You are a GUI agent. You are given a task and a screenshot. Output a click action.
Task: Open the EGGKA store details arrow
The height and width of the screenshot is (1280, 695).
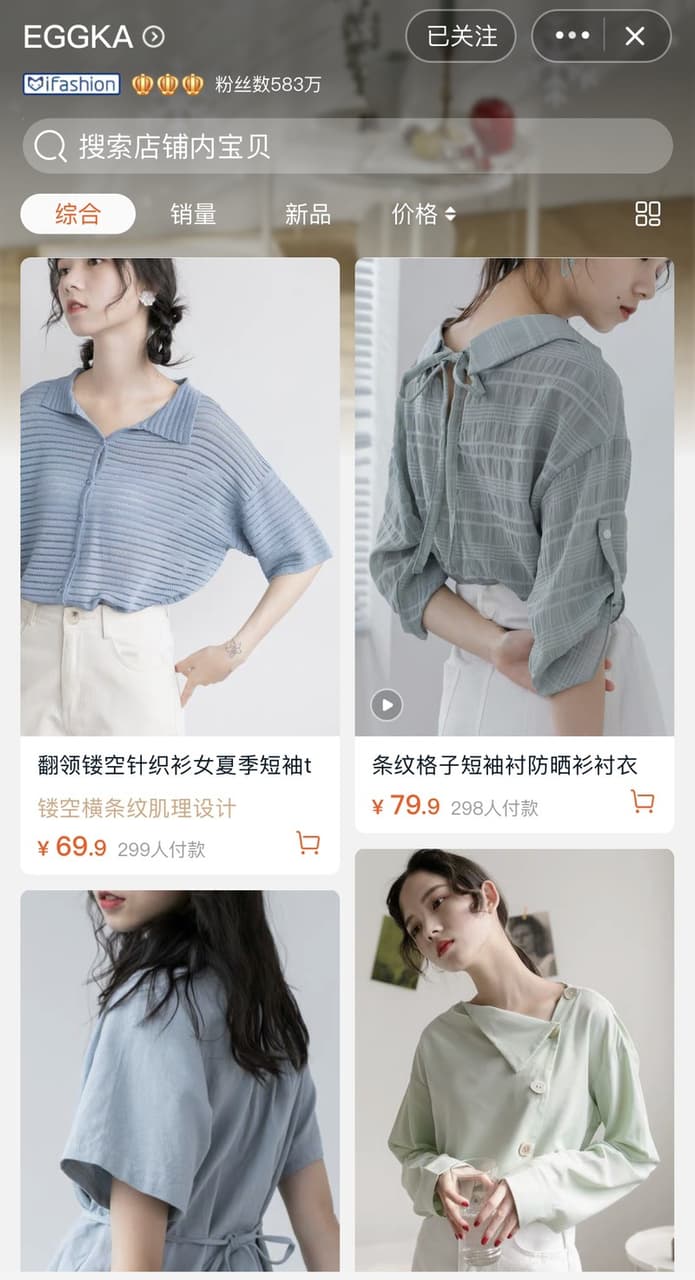(153, 37)
